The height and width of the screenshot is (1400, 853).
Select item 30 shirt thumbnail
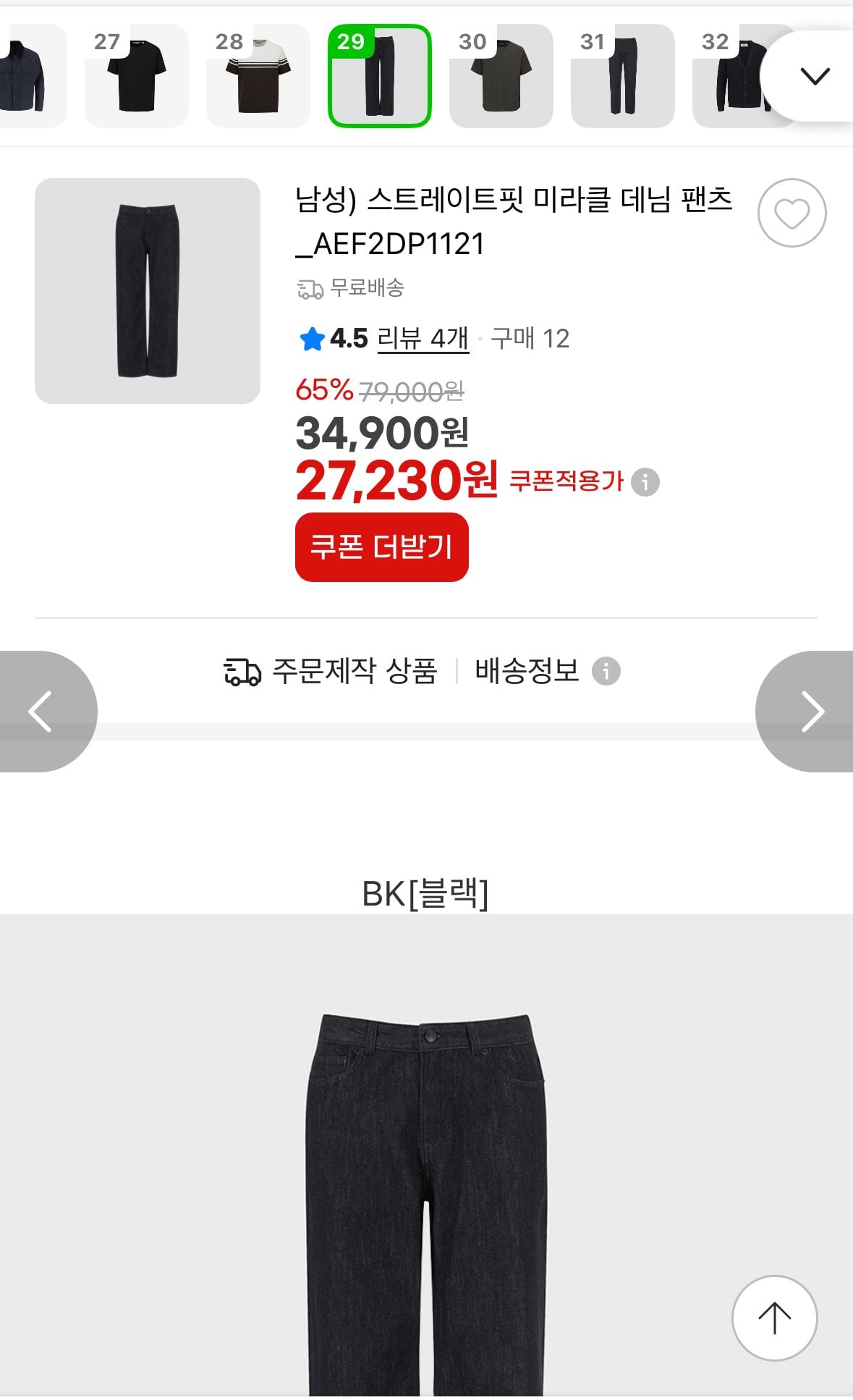point(500,76)
